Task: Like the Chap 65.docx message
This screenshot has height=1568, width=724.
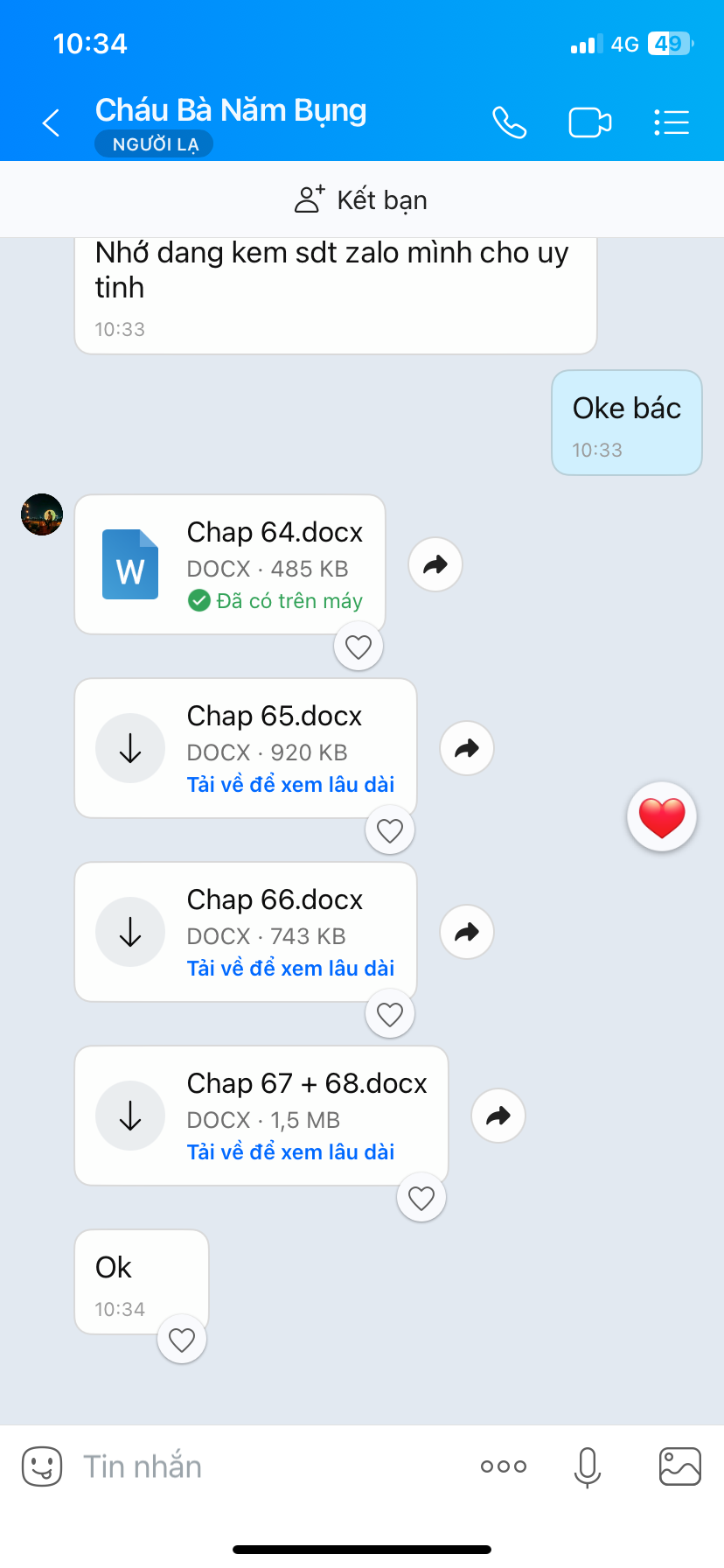Action: click(x=390, y=830)
